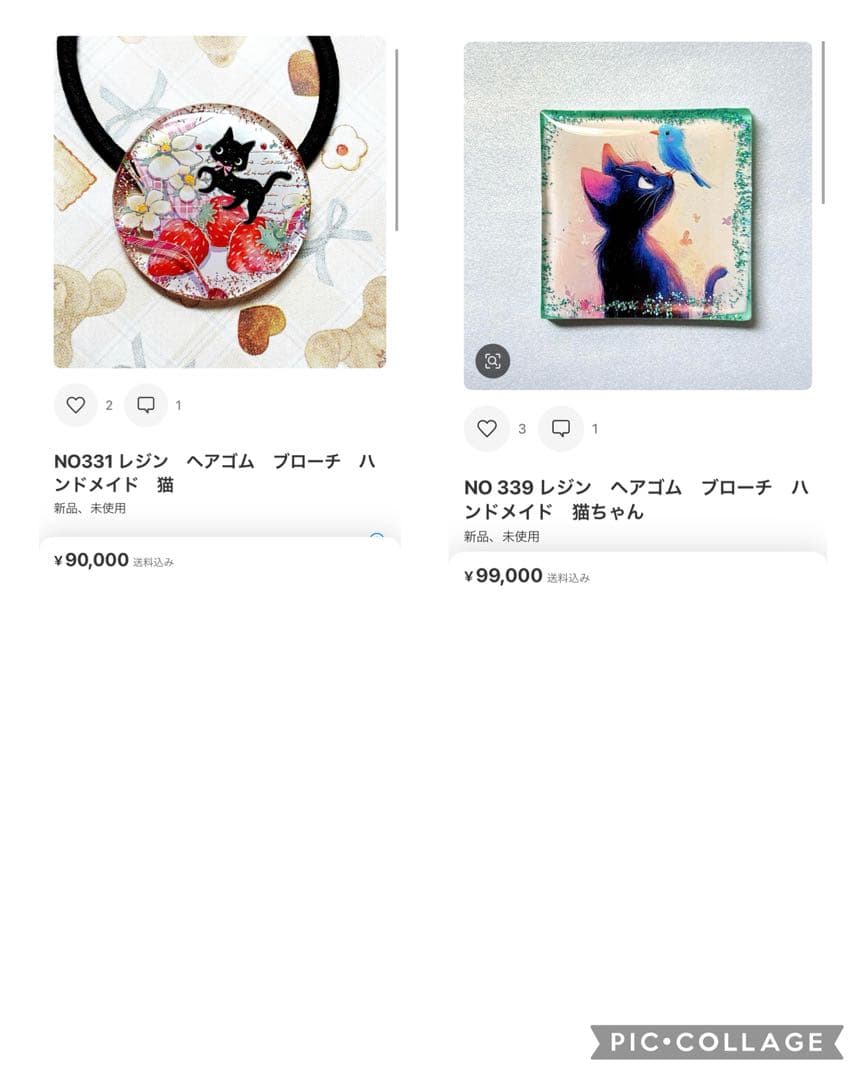The image size is (864, 1080).
Task: Open comments on the NO331 listing
Action: coord(147,406)
